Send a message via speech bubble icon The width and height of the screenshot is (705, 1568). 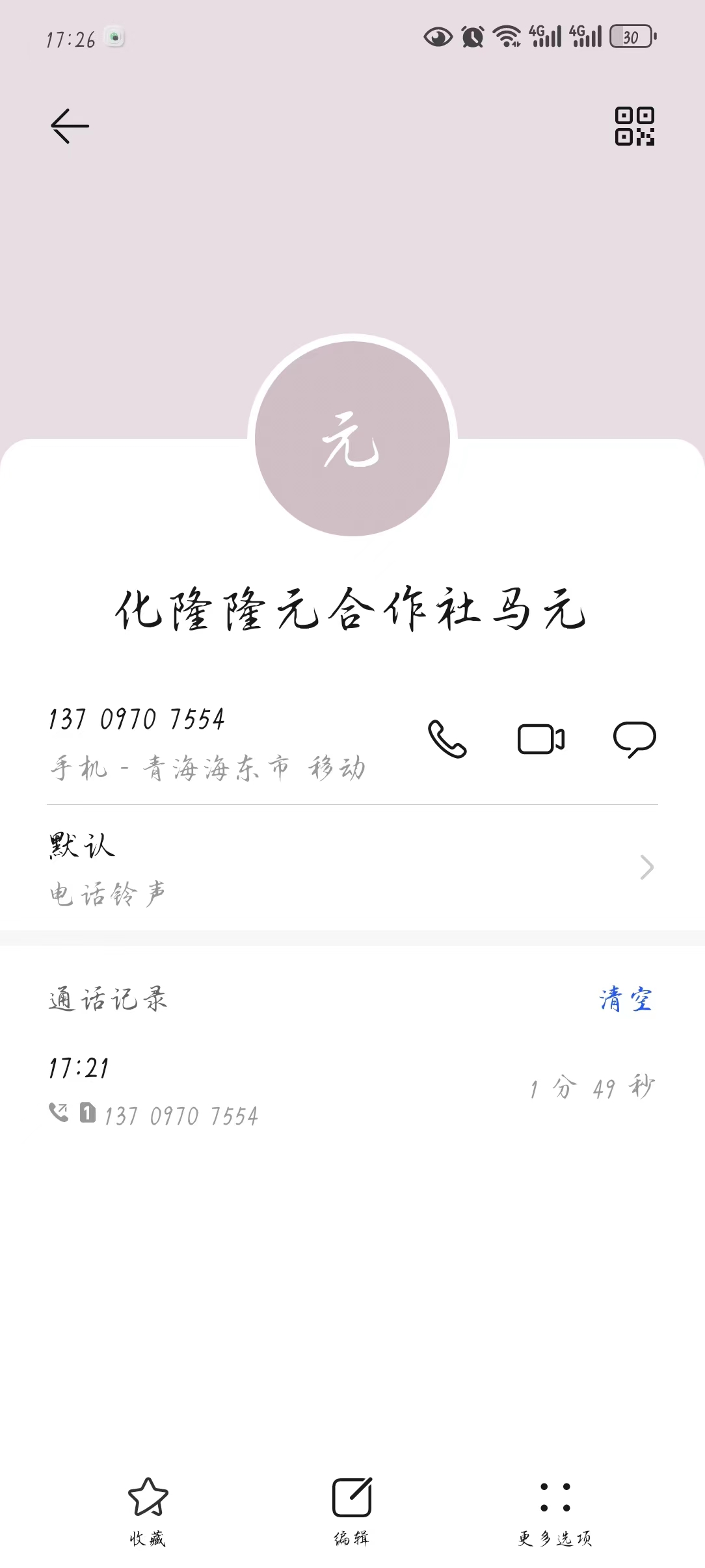tap(635, 740)
